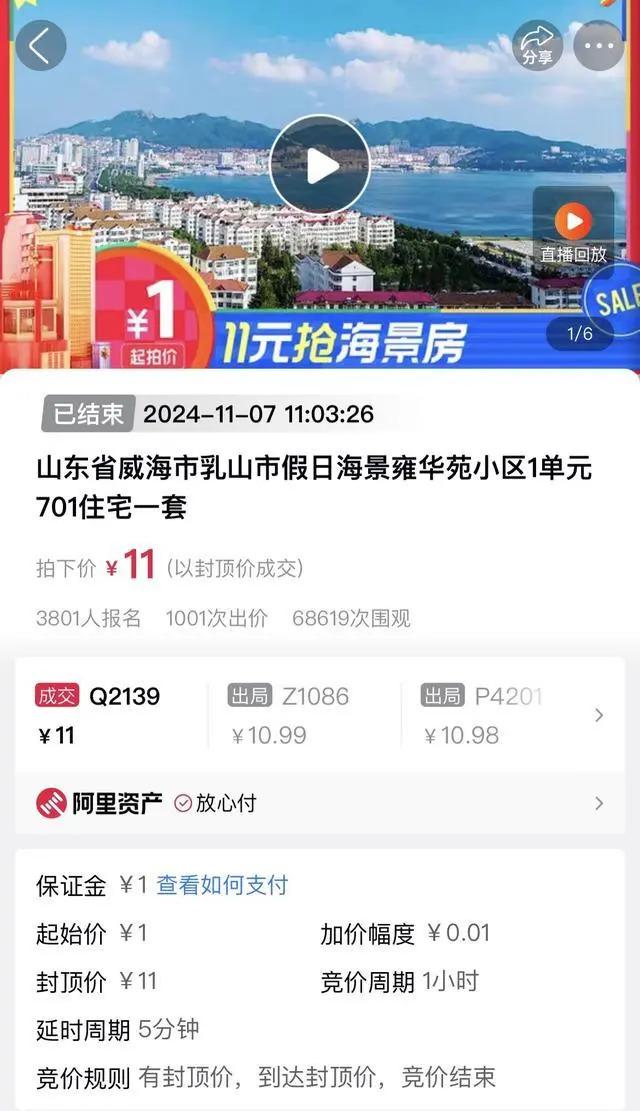Viewport: 640px width, 1111px height.
Task: Go back using the top-left arrow
Action: click(x=40, y=46)
